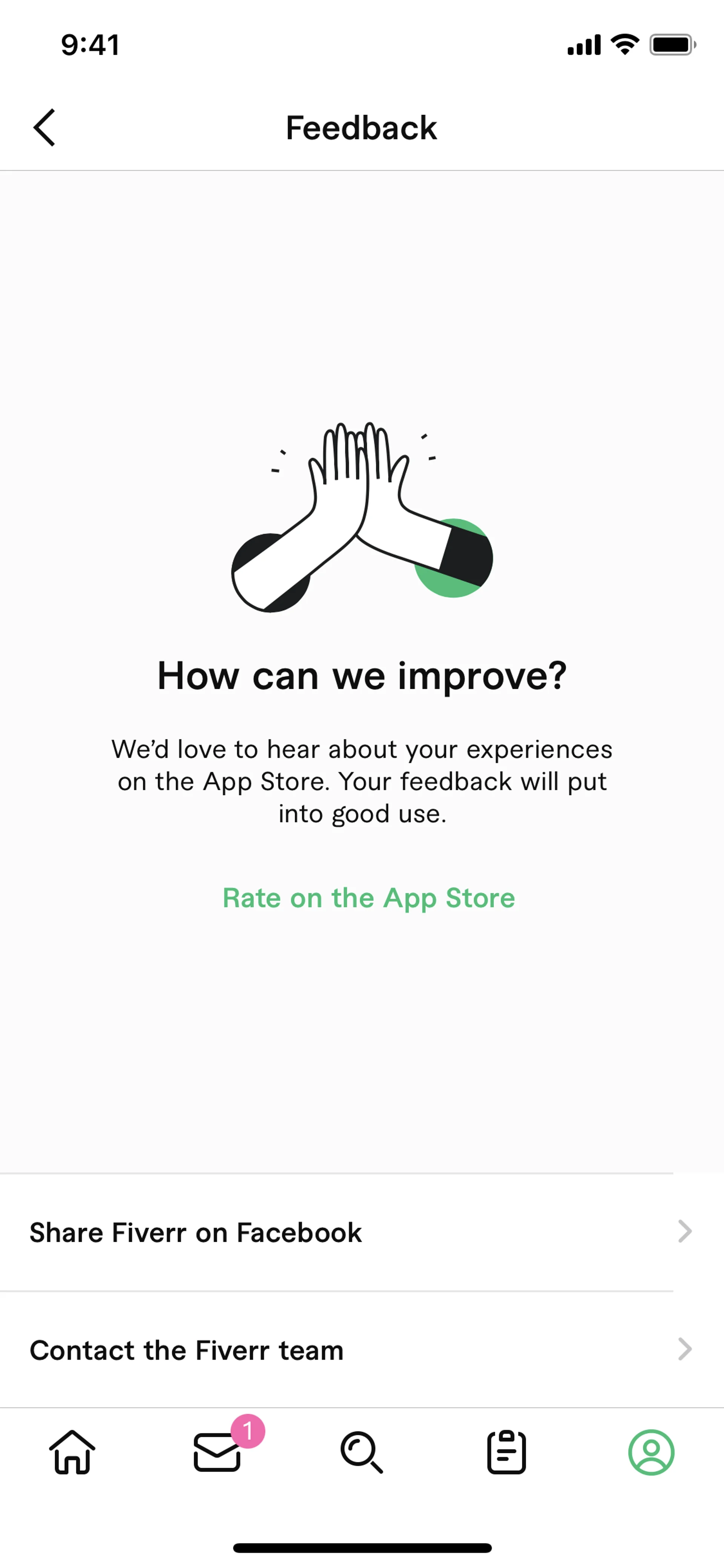Select the profile tab
724x1568 pixels.
coord(651,1452)
